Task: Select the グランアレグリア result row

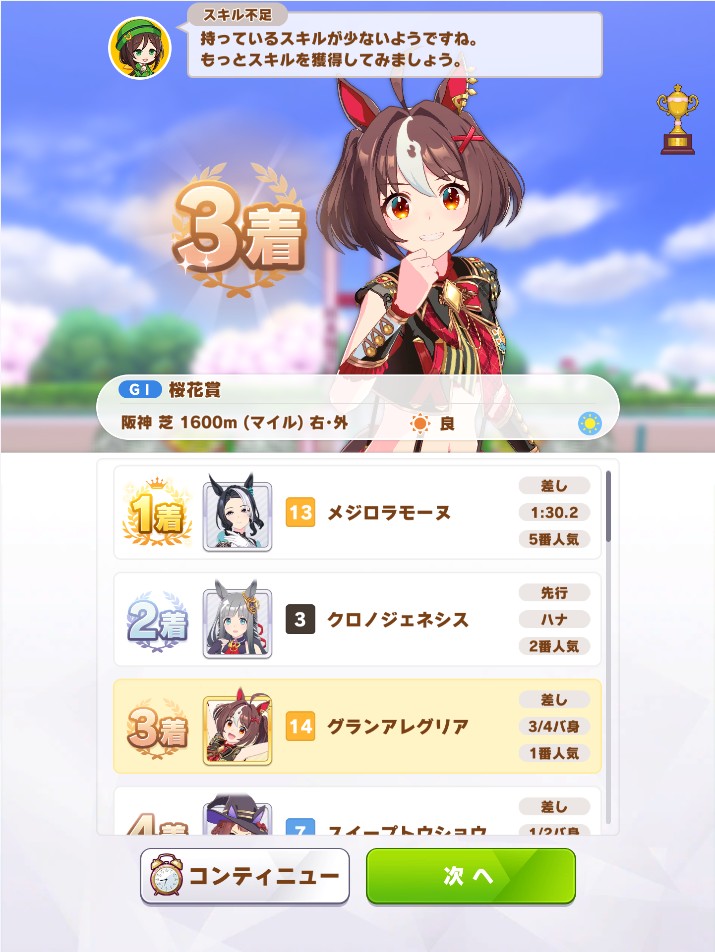Action: (x=357, y=726)
